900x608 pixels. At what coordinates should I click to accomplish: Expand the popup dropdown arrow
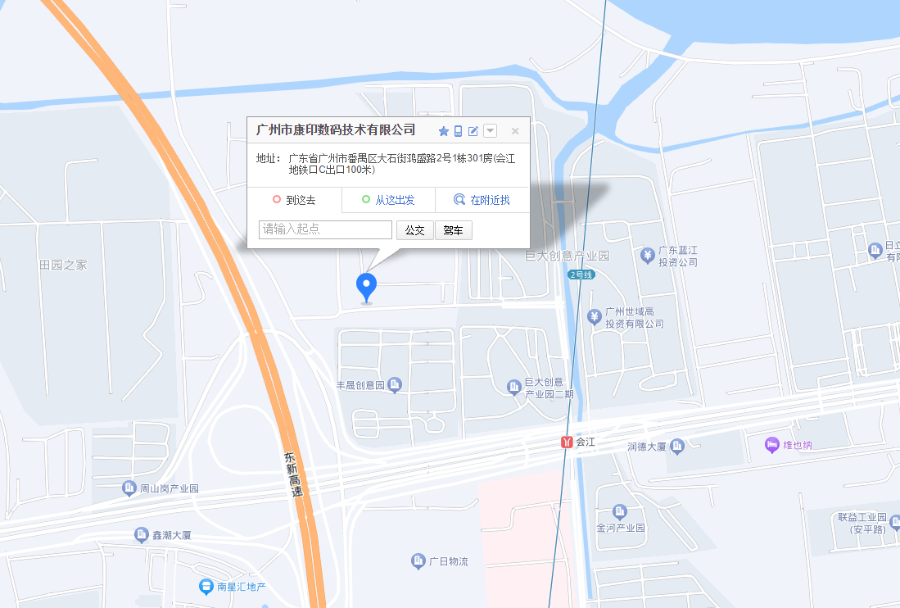click(490, 131)
